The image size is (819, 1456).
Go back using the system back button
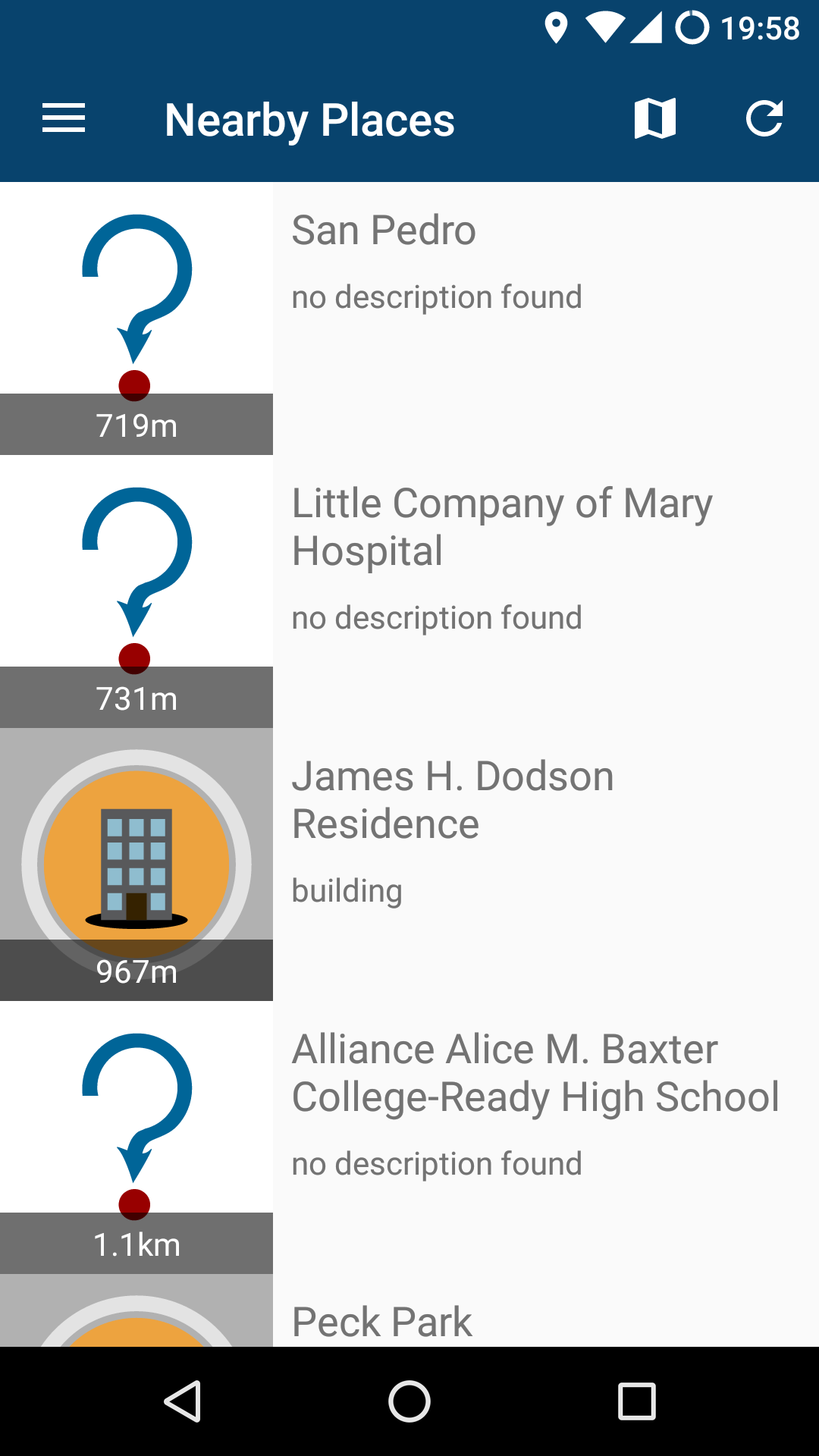click(182, 1401)
